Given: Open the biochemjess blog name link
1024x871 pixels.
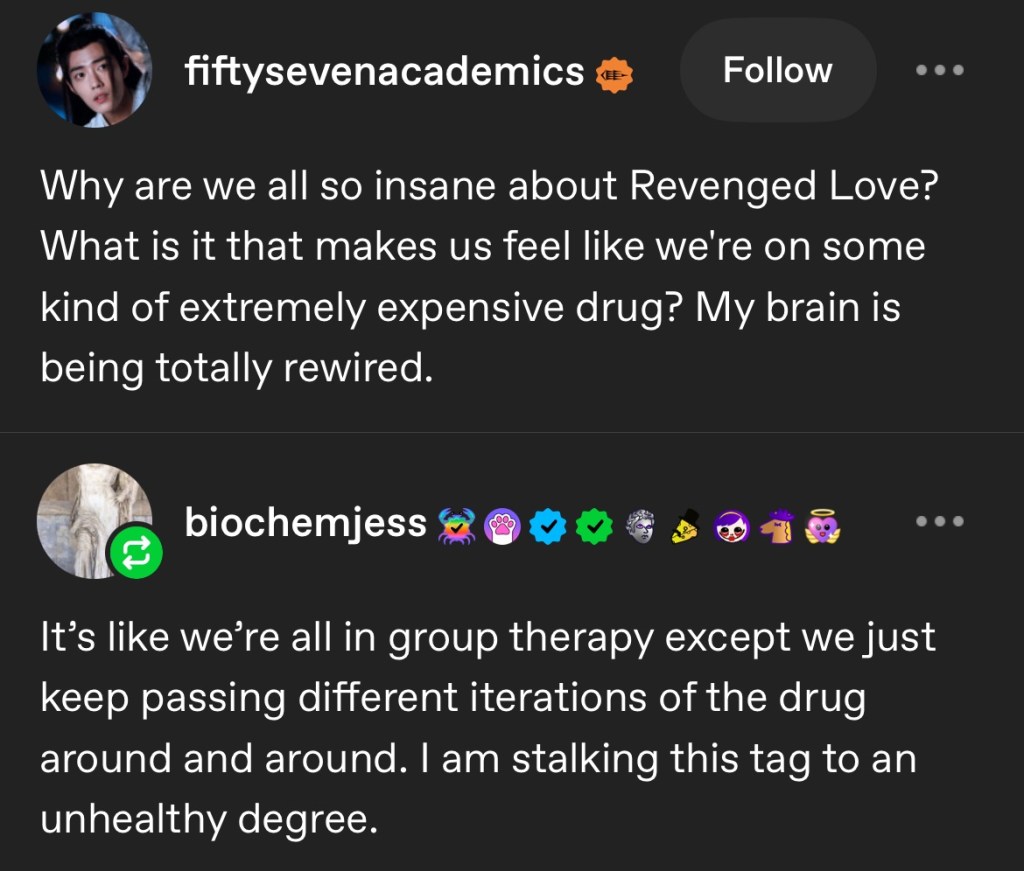Looking at the screenshot, I should [x=305, y=521].
